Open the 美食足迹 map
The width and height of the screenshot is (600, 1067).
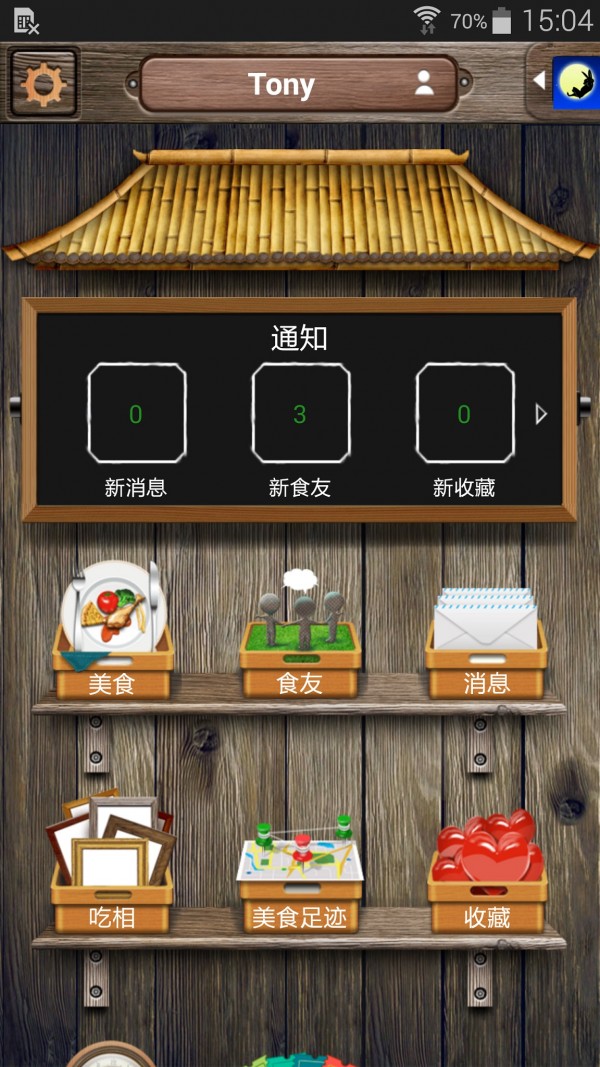click(x=299, y=872)
